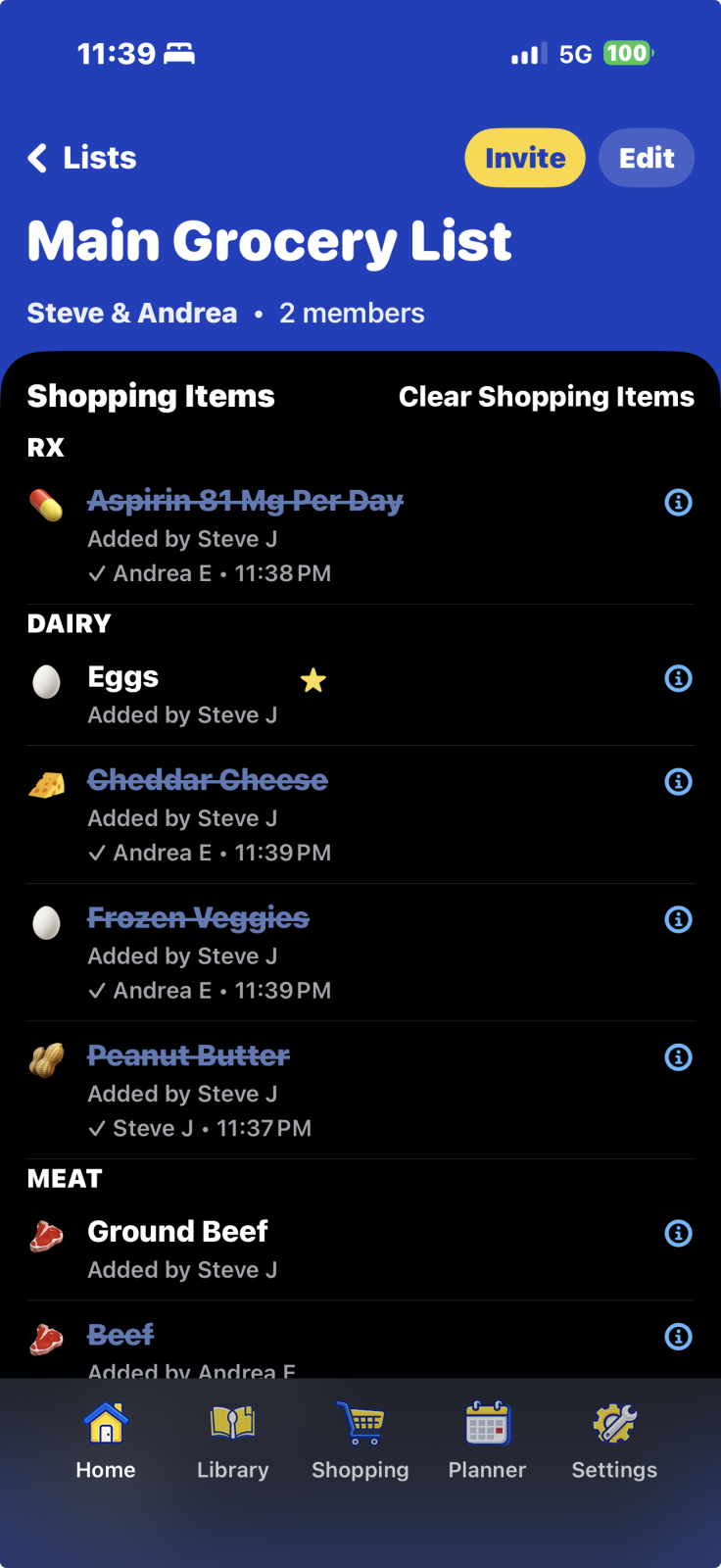The image size is (721, 1568).
Task: Go back to Lists
Action: [81, 158]
